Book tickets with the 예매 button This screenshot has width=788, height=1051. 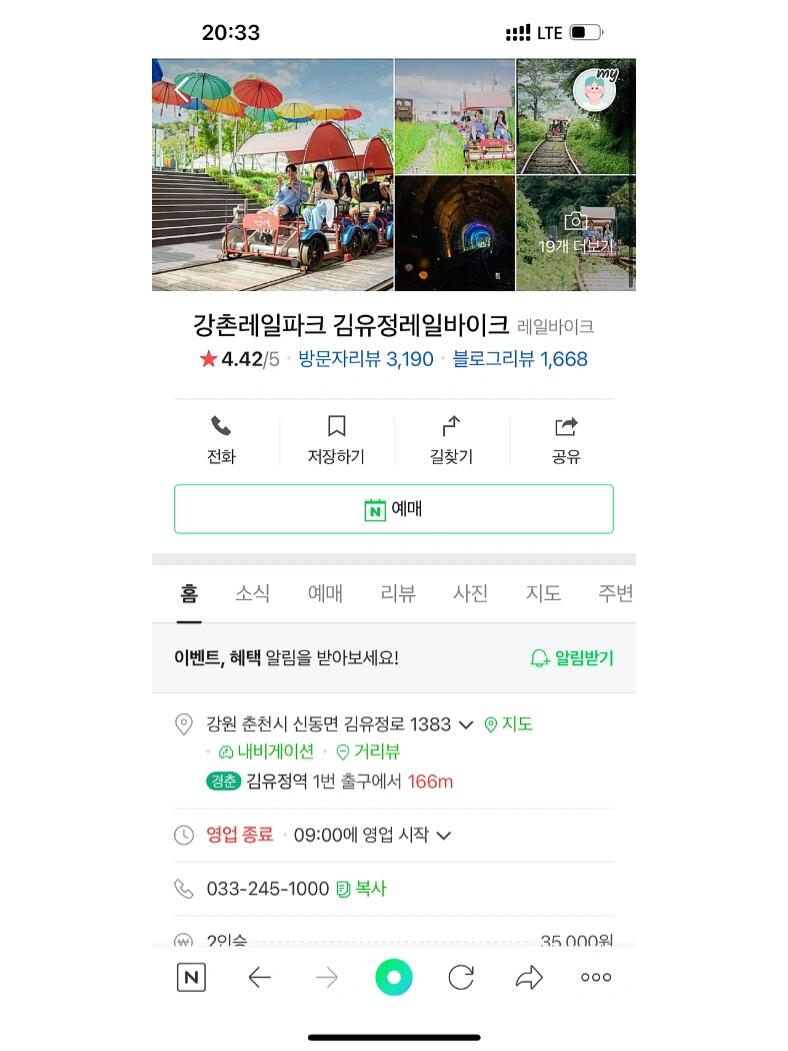[x=393, y=509]
